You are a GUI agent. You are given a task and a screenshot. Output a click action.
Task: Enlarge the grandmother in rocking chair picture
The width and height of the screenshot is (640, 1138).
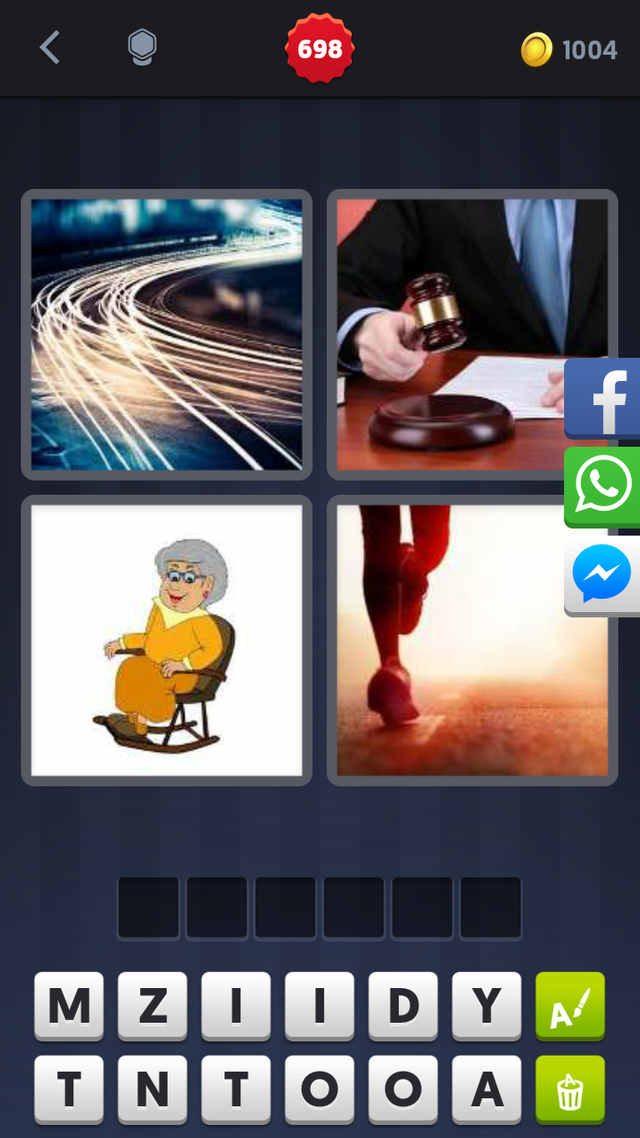pos(166,640)
